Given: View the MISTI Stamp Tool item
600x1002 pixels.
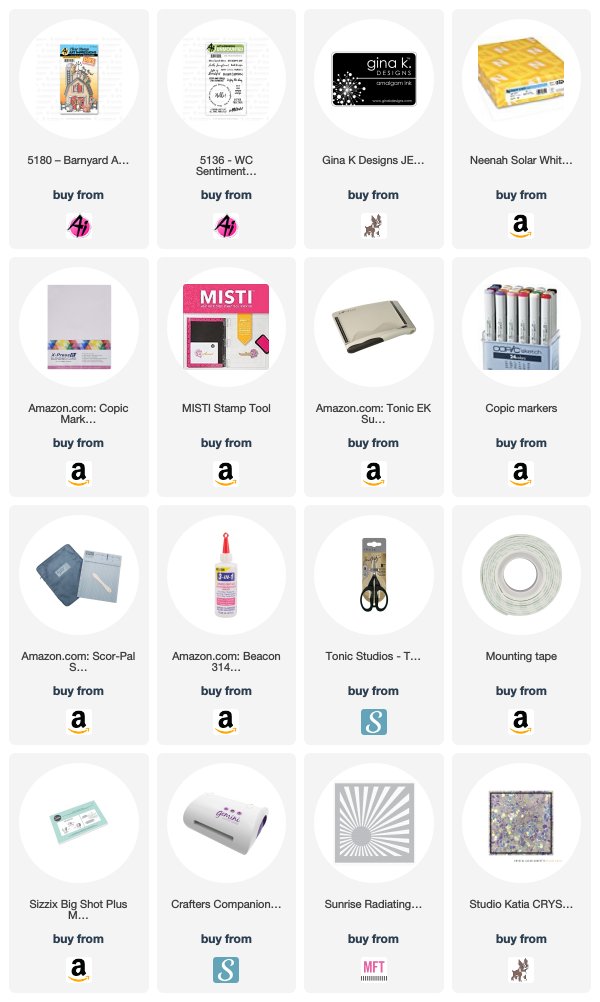Looking at the screenshot, I should (226, 376).
